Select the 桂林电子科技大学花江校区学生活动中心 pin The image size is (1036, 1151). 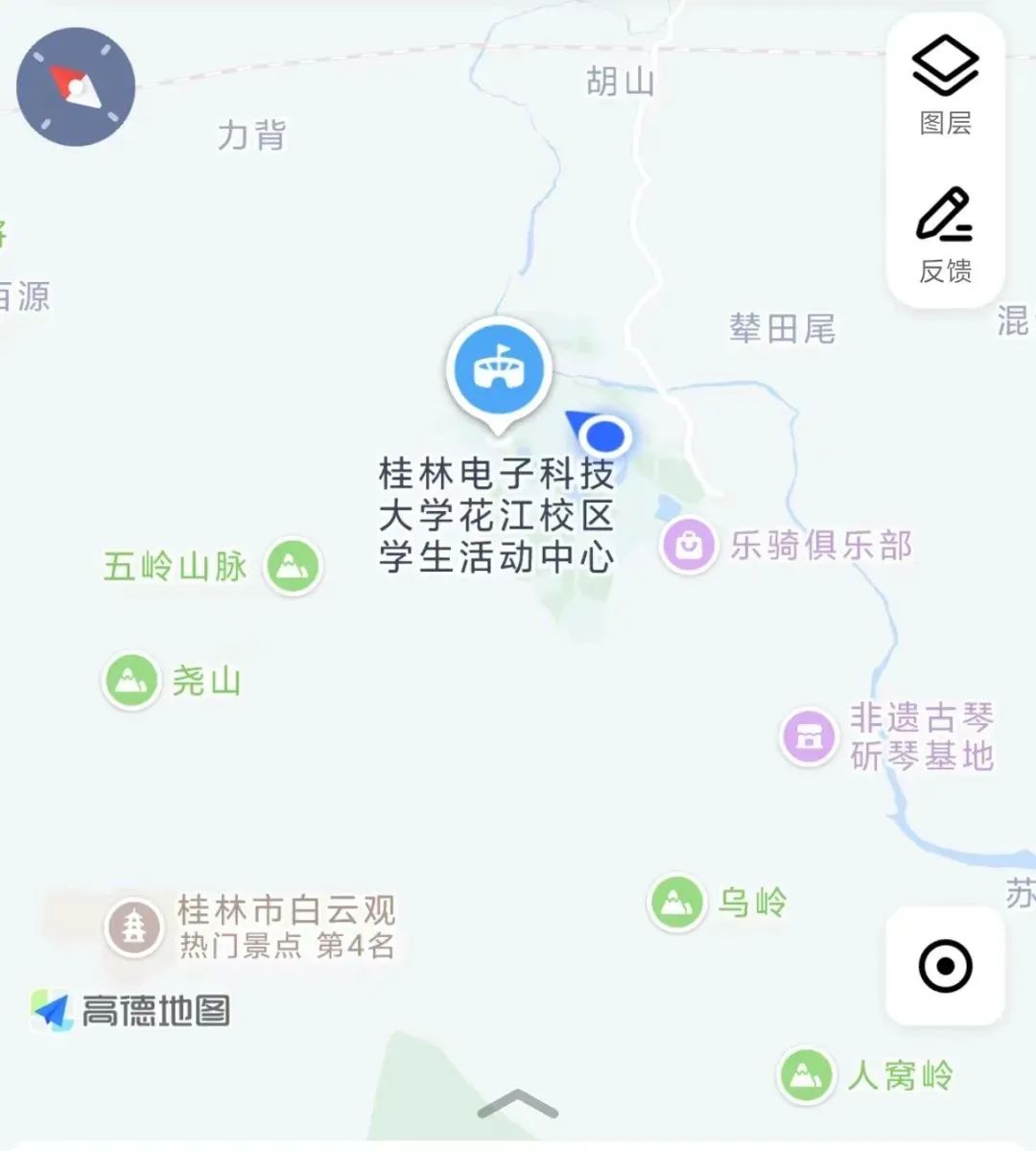point(498,369)
